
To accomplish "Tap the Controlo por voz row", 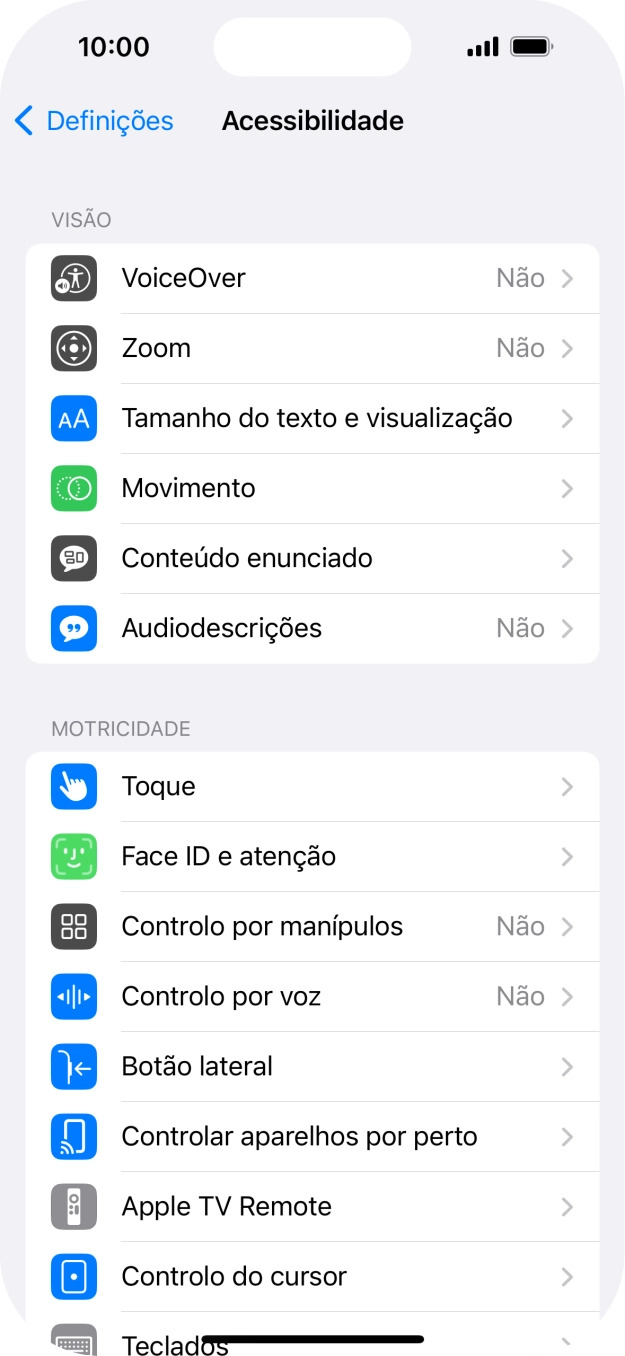I will tap(312, 997).
